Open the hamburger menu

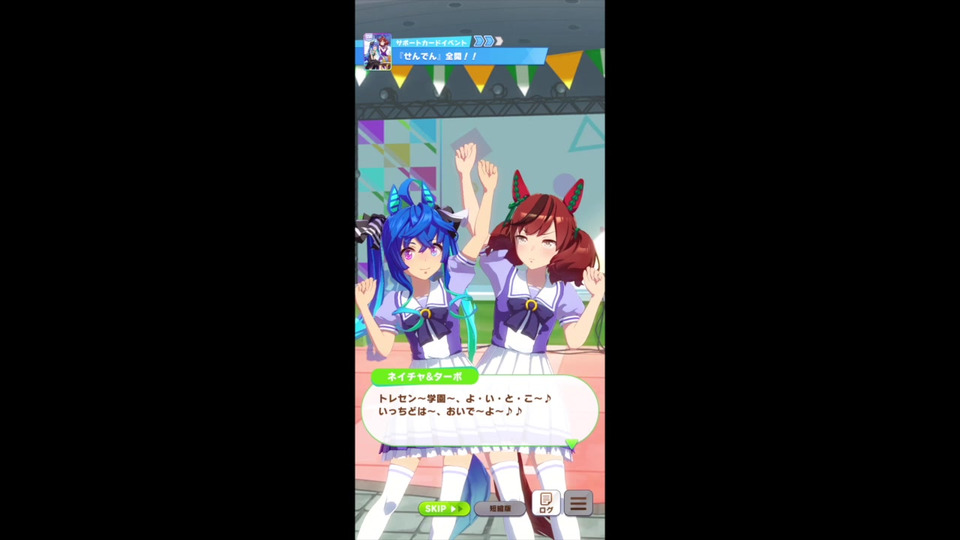[578, 503]
